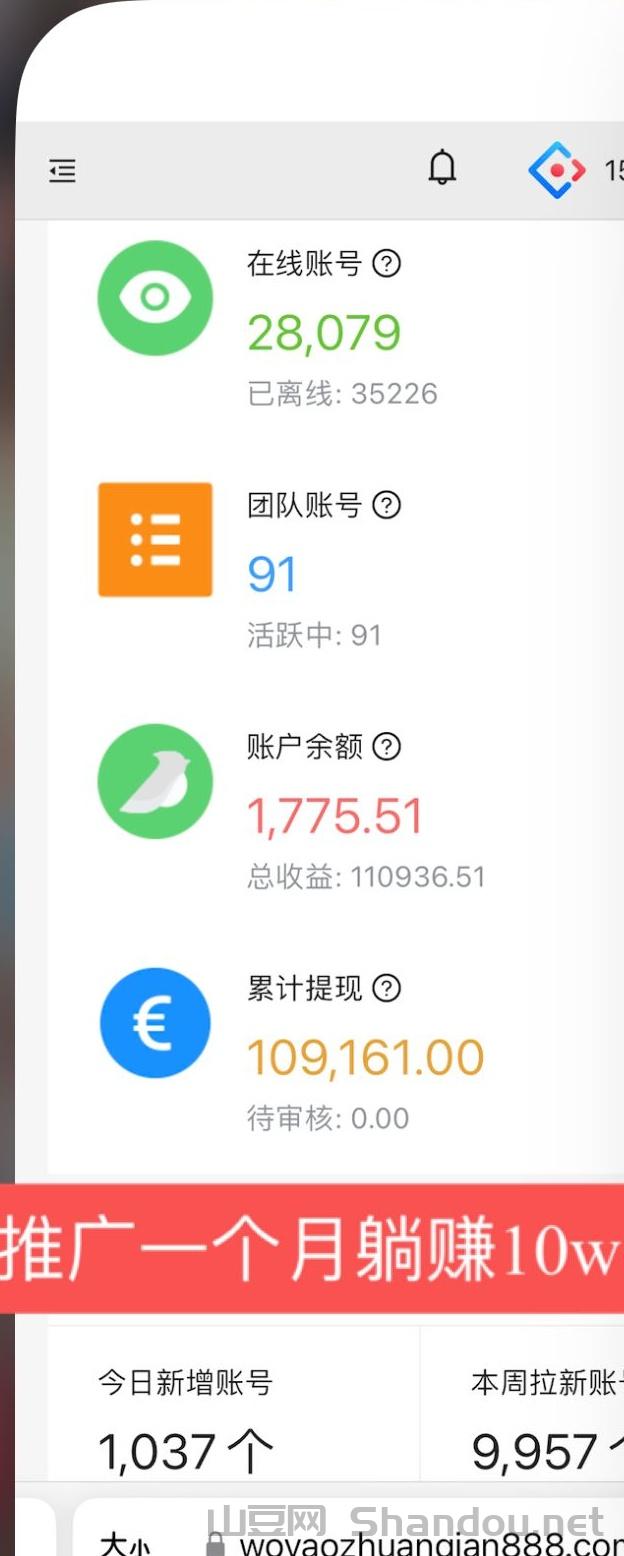Image resolution: width=624 pixels, height=1556 pixels.
Task: Show the help tip for 在线账号
Action: point(386,264)
